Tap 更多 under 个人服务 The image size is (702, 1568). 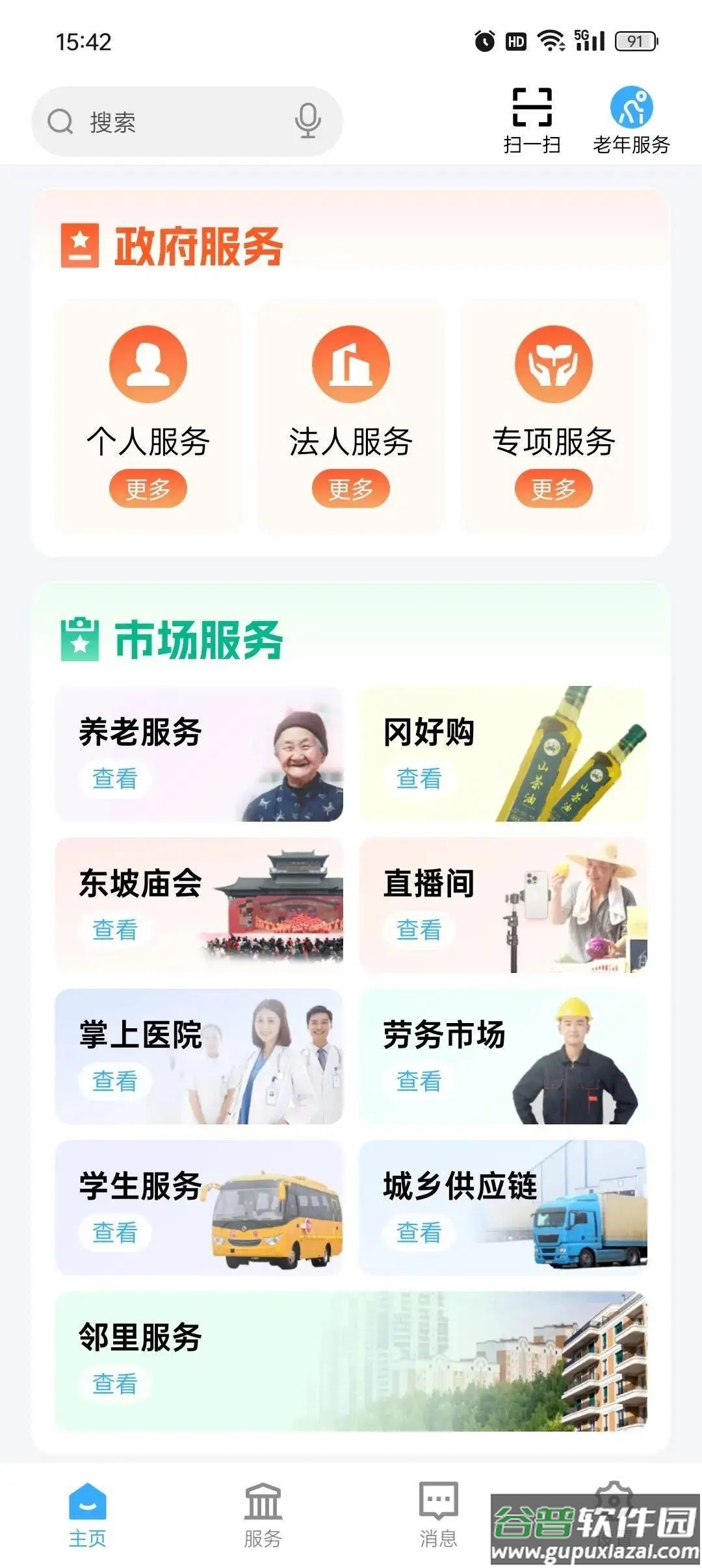(x=149, y=488)
